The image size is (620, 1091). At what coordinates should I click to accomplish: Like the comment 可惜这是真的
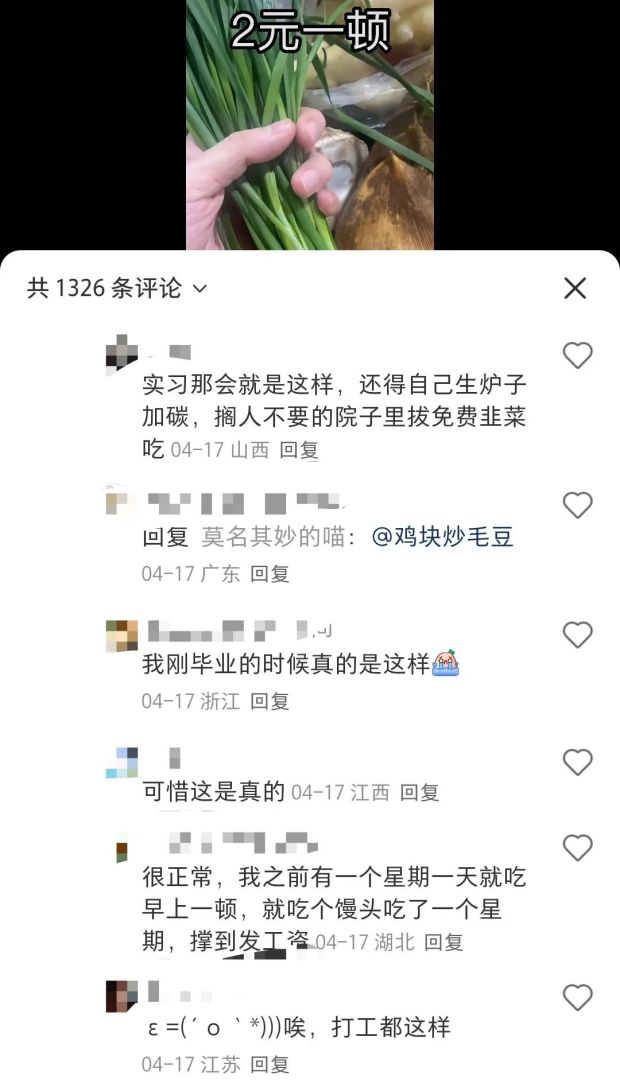point(577,762)
